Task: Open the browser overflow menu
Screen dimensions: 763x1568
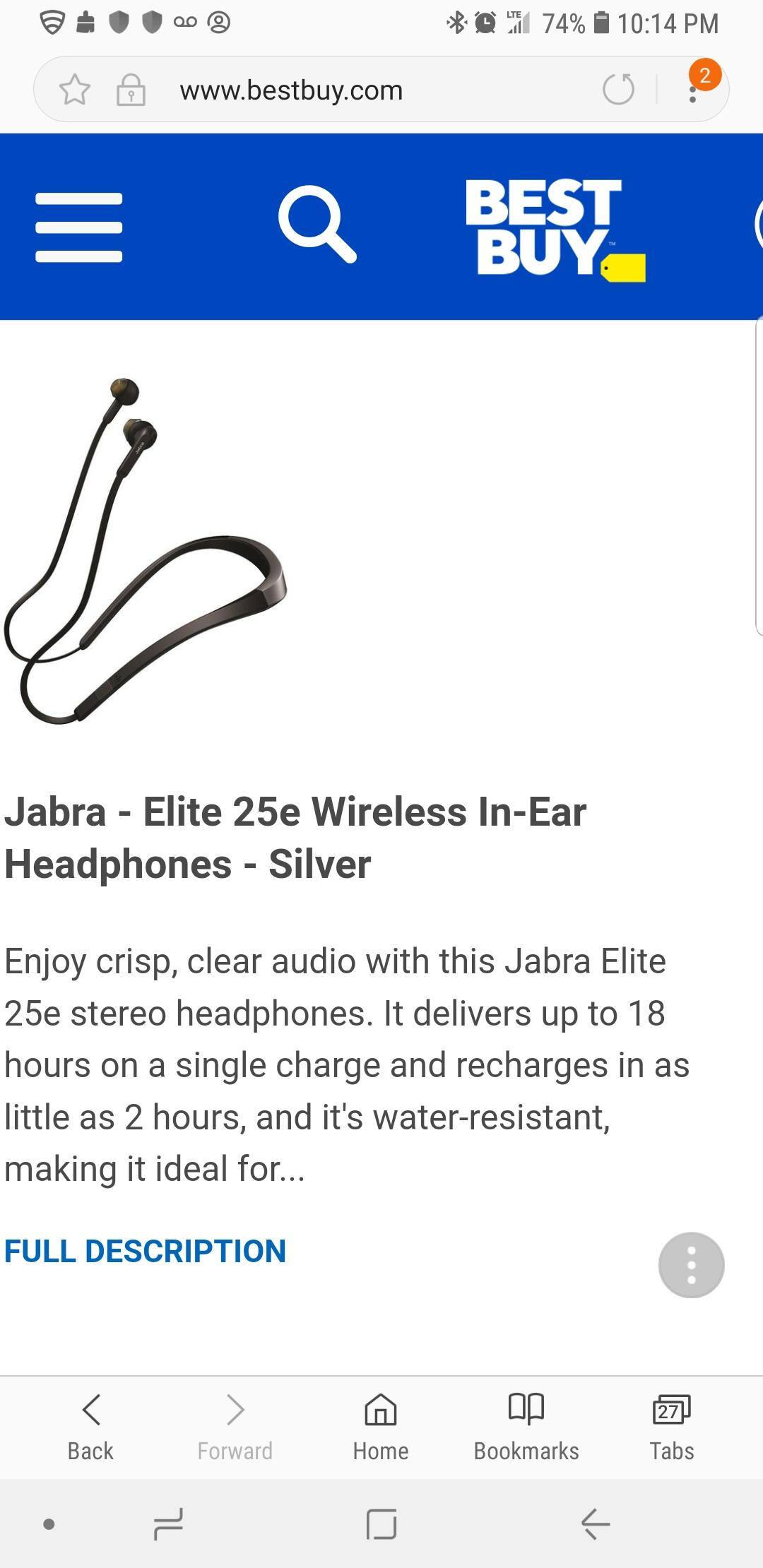Action: [x=694, y=90]
